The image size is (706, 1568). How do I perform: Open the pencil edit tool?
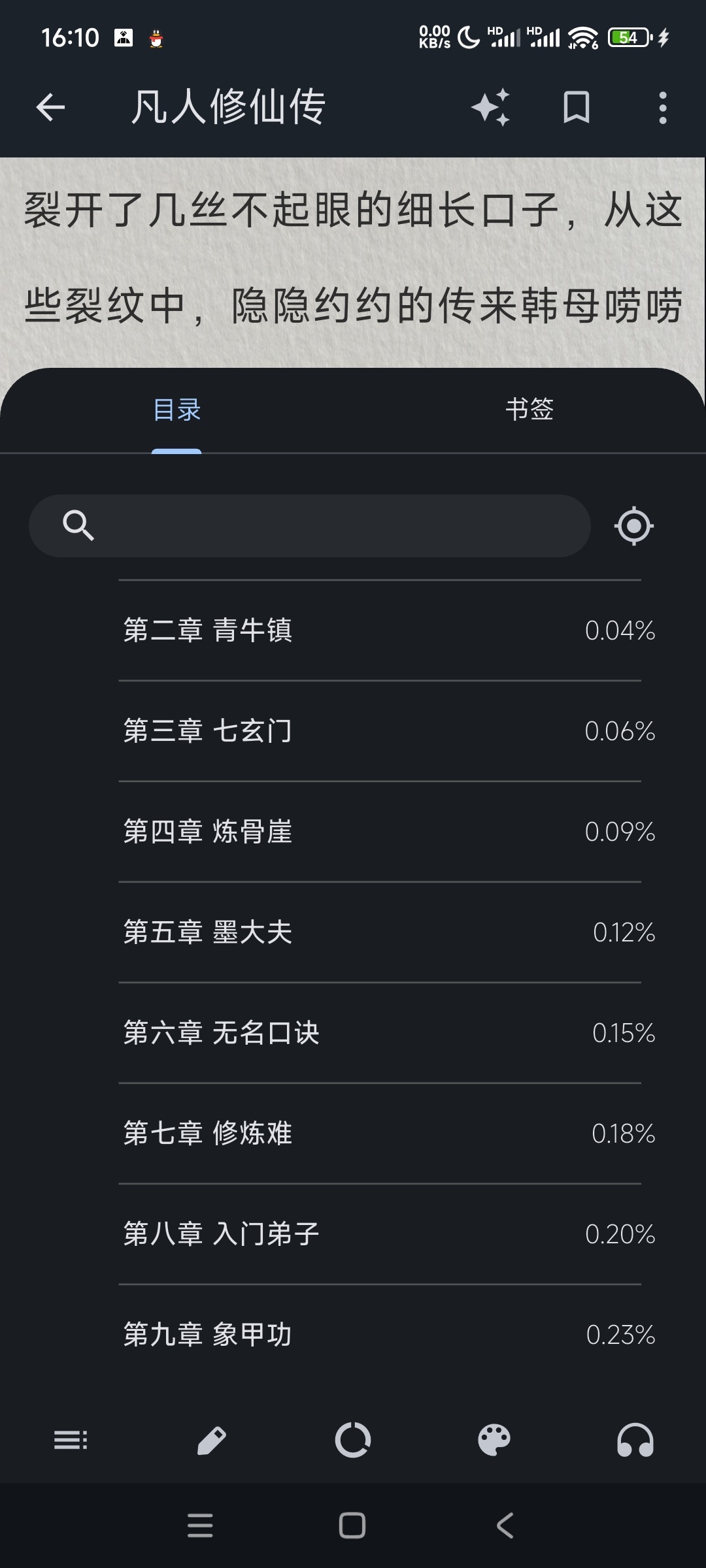pos(212,1441)
